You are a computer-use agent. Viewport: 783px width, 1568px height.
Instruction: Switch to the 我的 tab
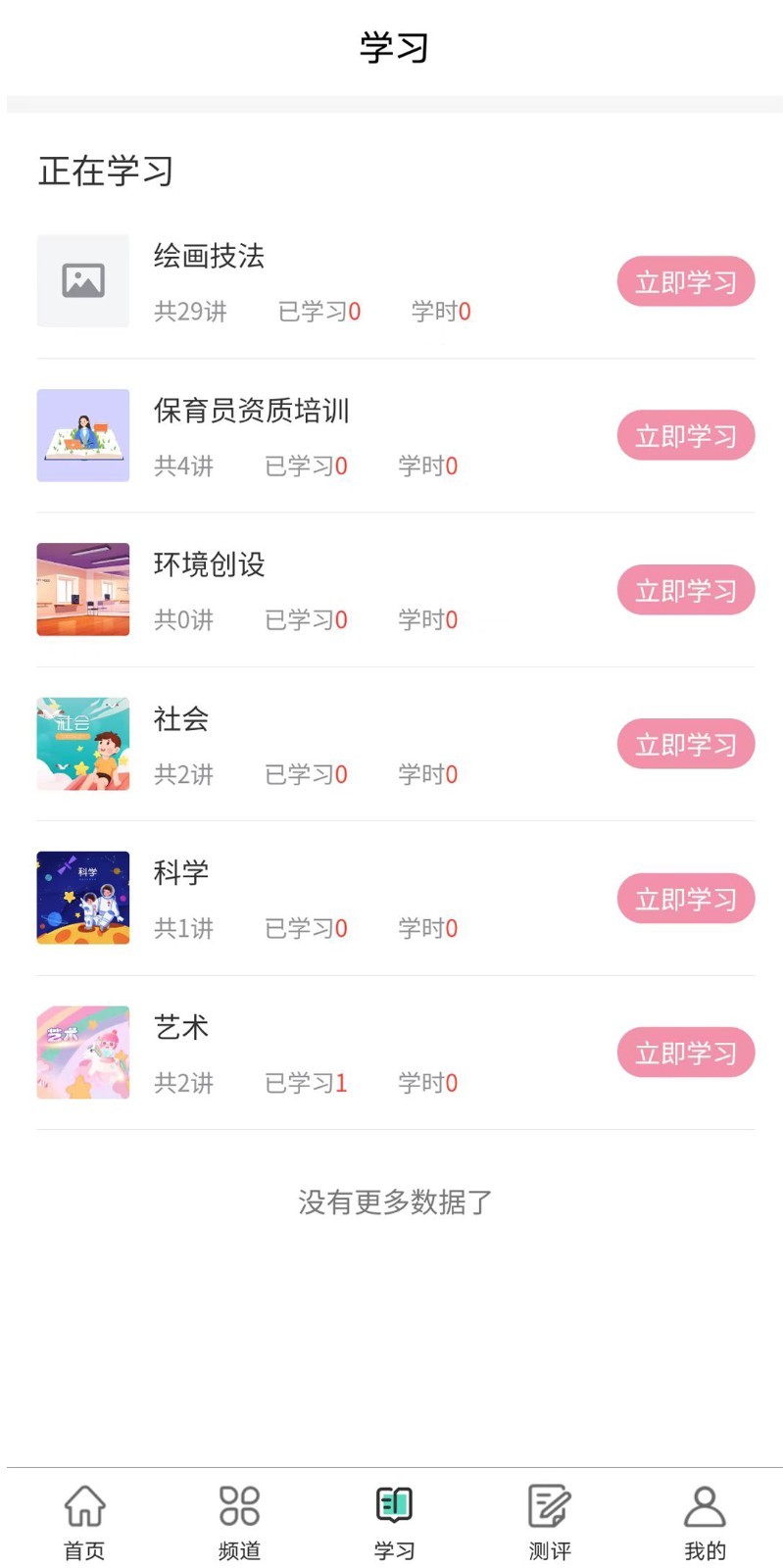[x=705, y=1521]
